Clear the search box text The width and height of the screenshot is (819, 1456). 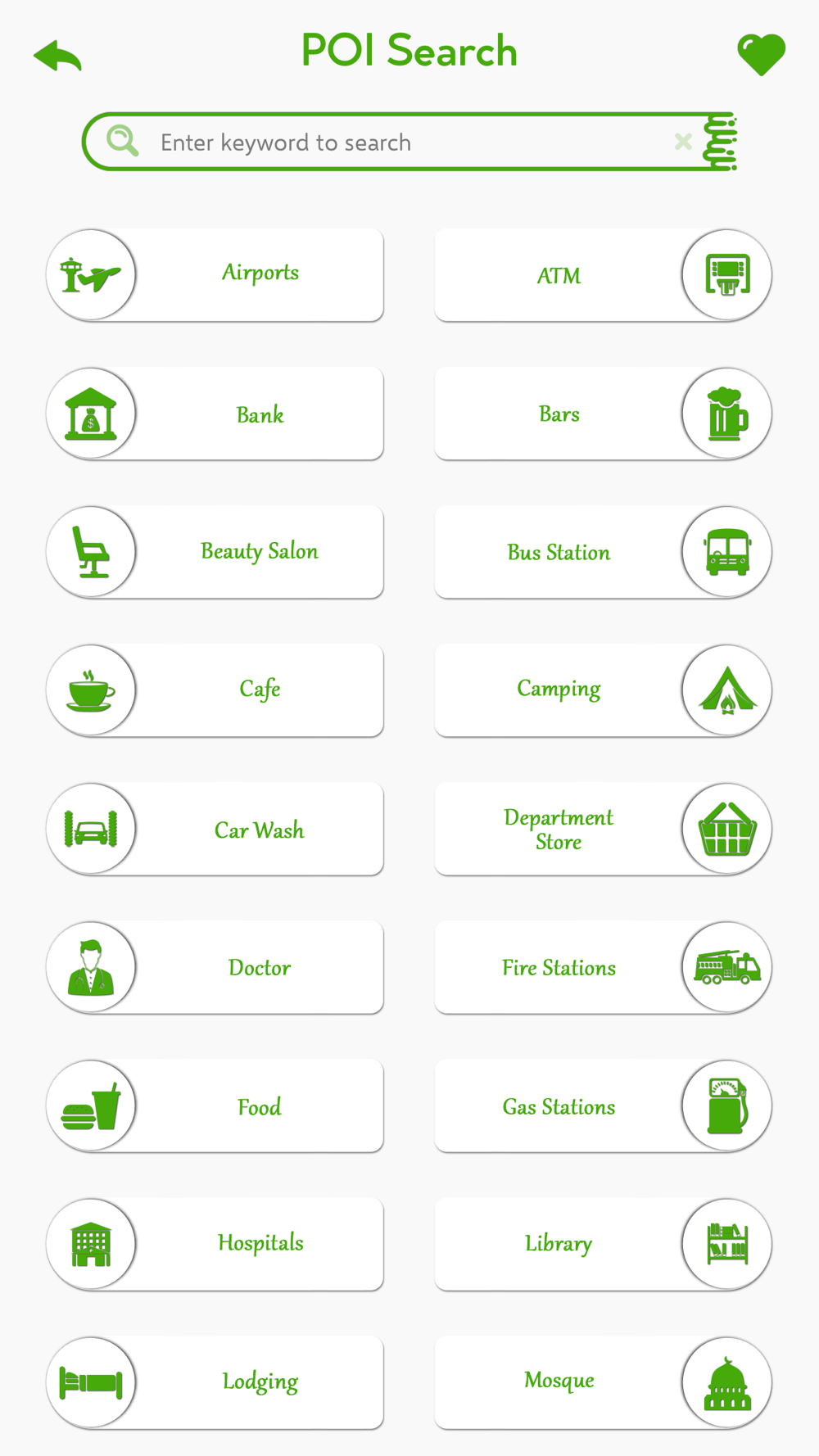(x=683, y=142)
